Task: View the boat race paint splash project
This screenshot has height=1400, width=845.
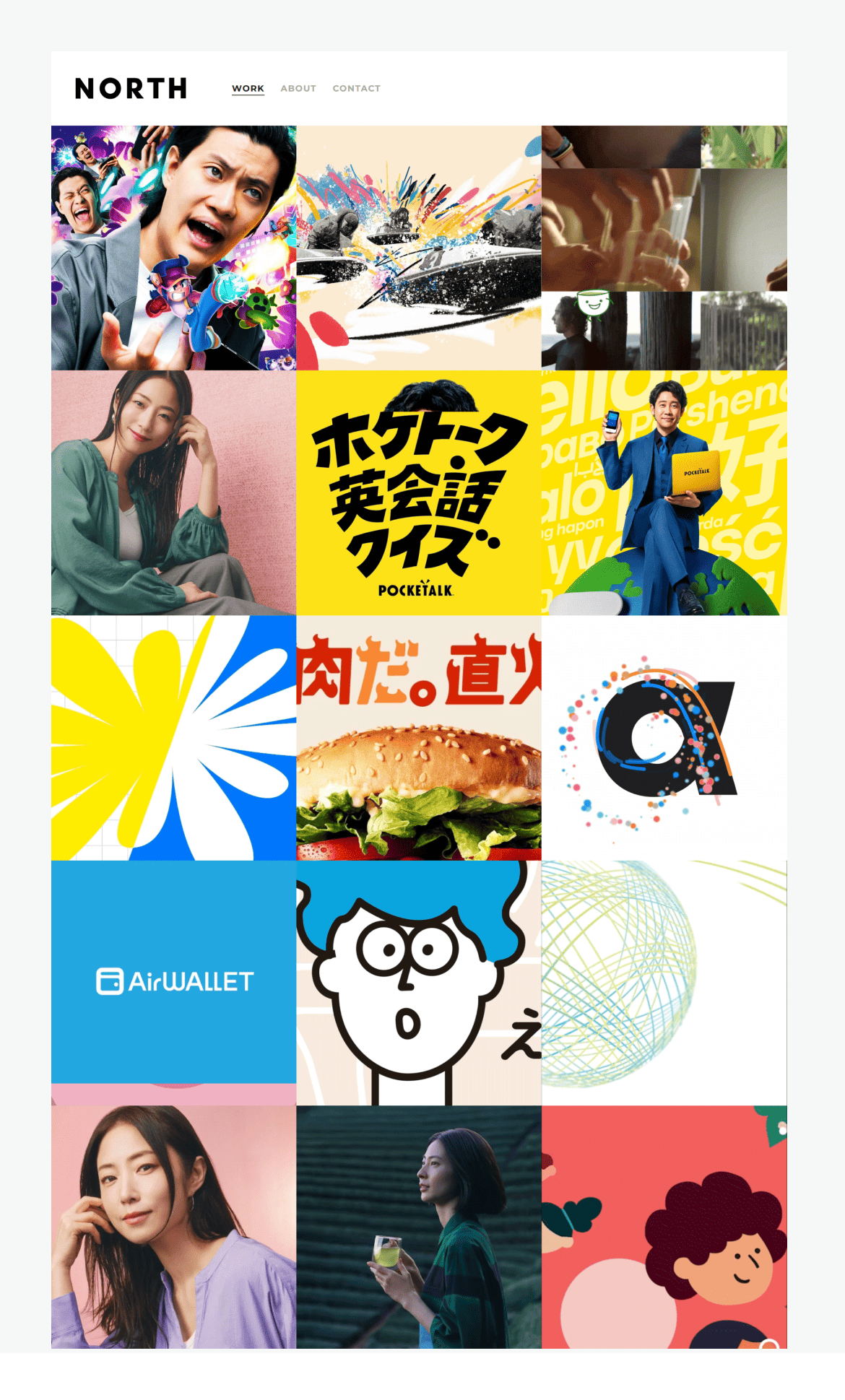Action: click(x=419, y=248)
